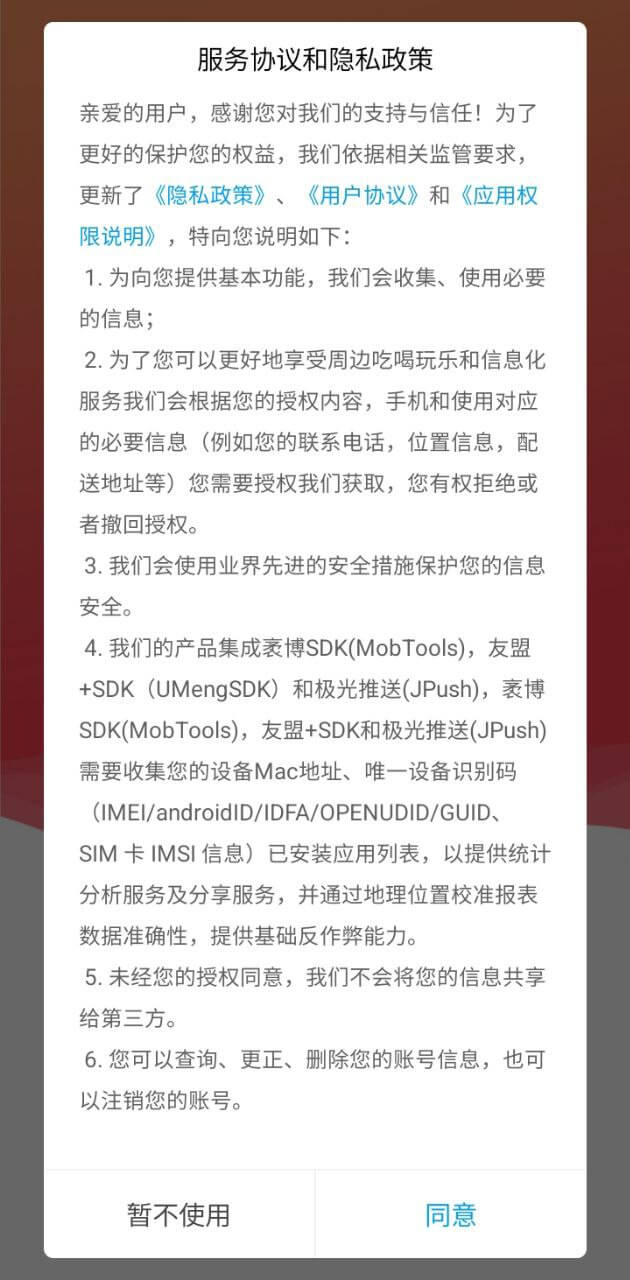The width and height of the screenshot is (630, 1280).
Task: Open the 《用户协议》 link
Action: [363, 195]
